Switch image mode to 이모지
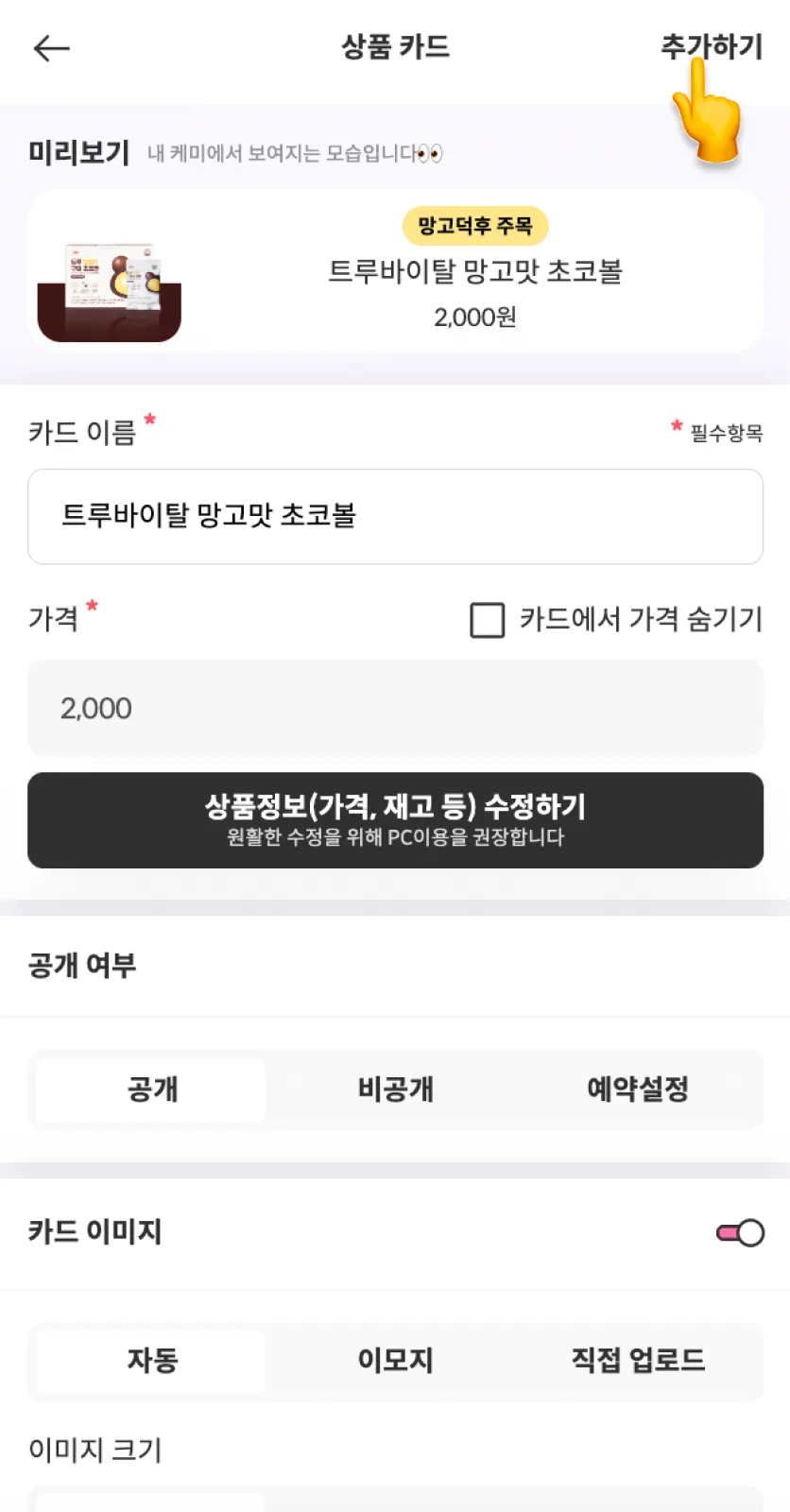Screen dimensions: 790x1512 [x=395, y=1361]
